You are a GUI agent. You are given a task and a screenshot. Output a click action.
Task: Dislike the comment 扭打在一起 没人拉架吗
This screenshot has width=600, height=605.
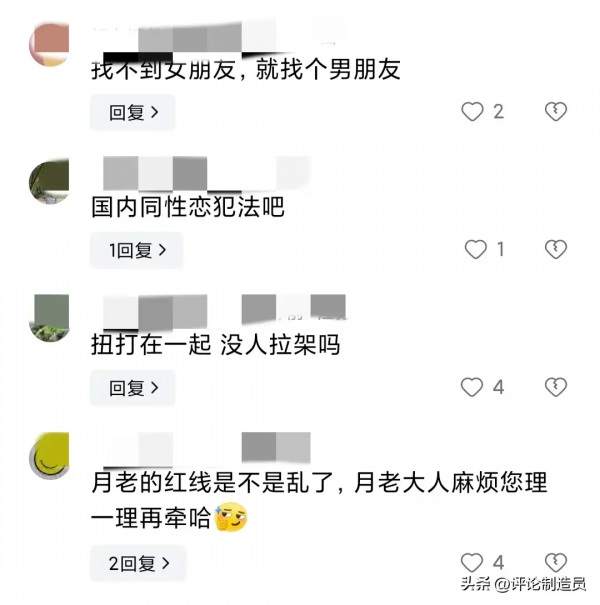pyautogui.click(x=556, y=387)
